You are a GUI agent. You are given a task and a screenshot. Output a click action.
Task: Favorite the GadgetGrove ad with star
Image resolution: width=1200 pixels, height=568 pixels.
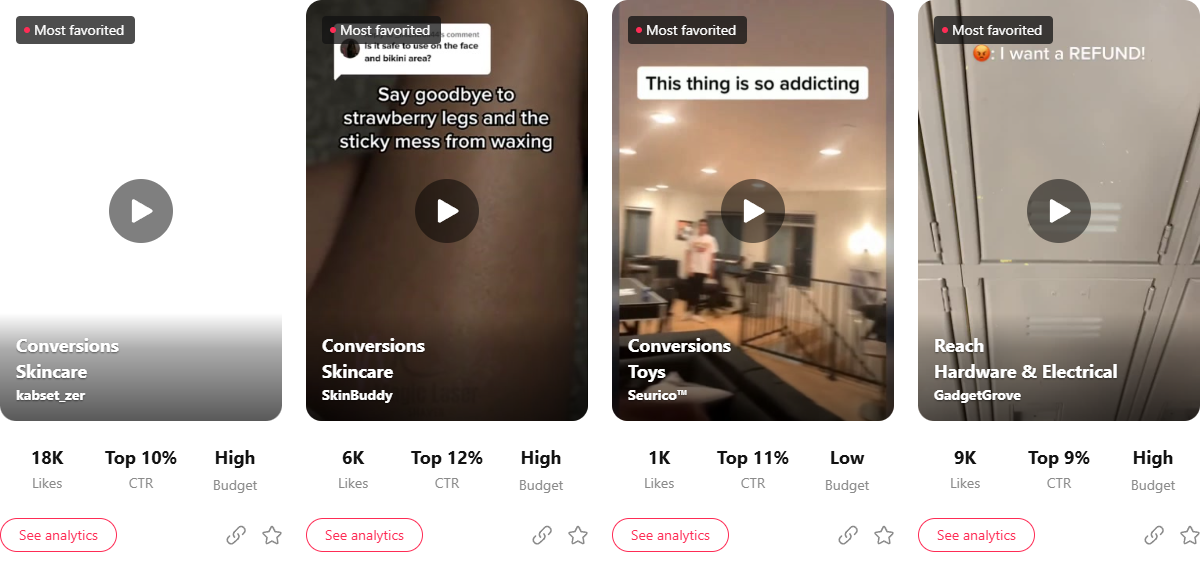pyautogui.click(x=1190, y=535)
